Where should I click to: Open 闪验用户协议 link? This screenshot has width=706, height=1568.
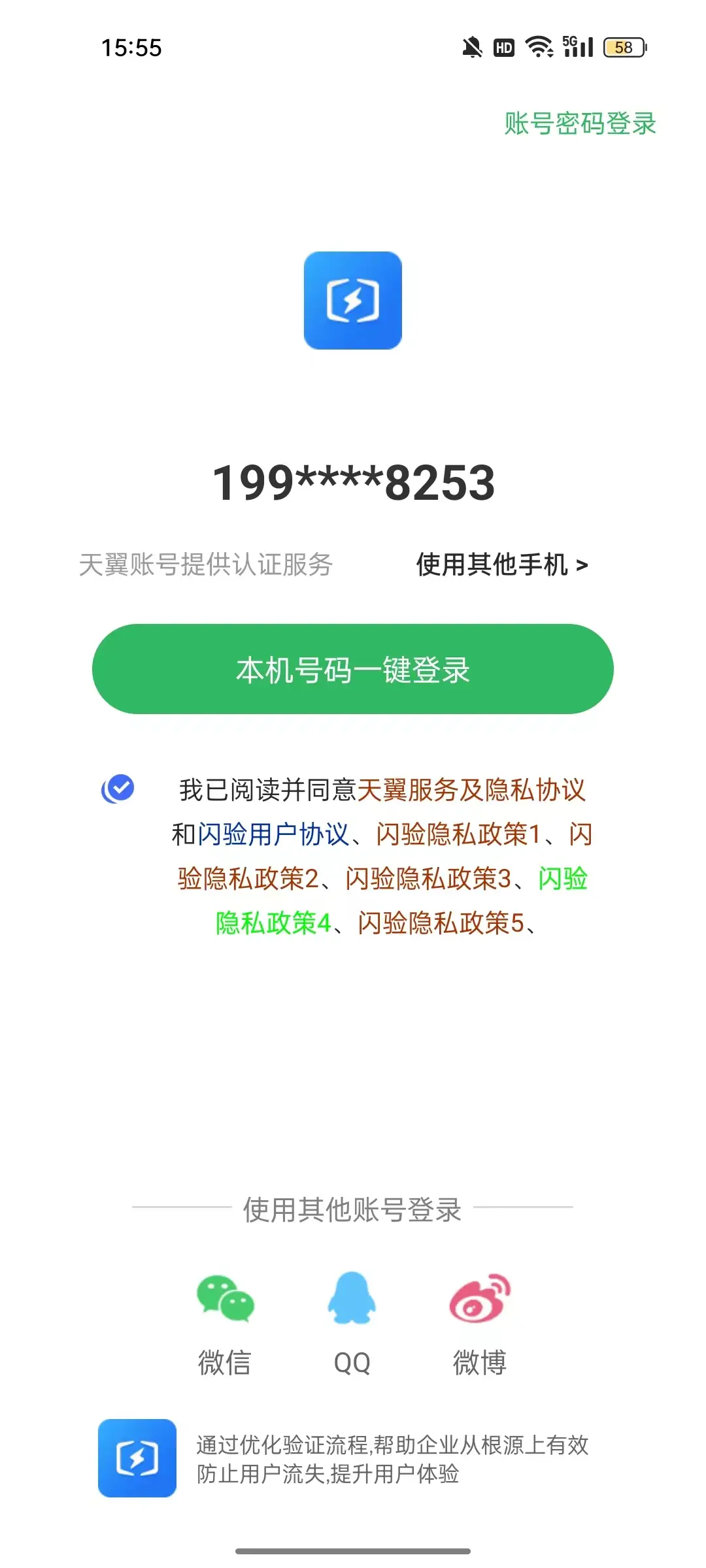(x=273, y=834)
